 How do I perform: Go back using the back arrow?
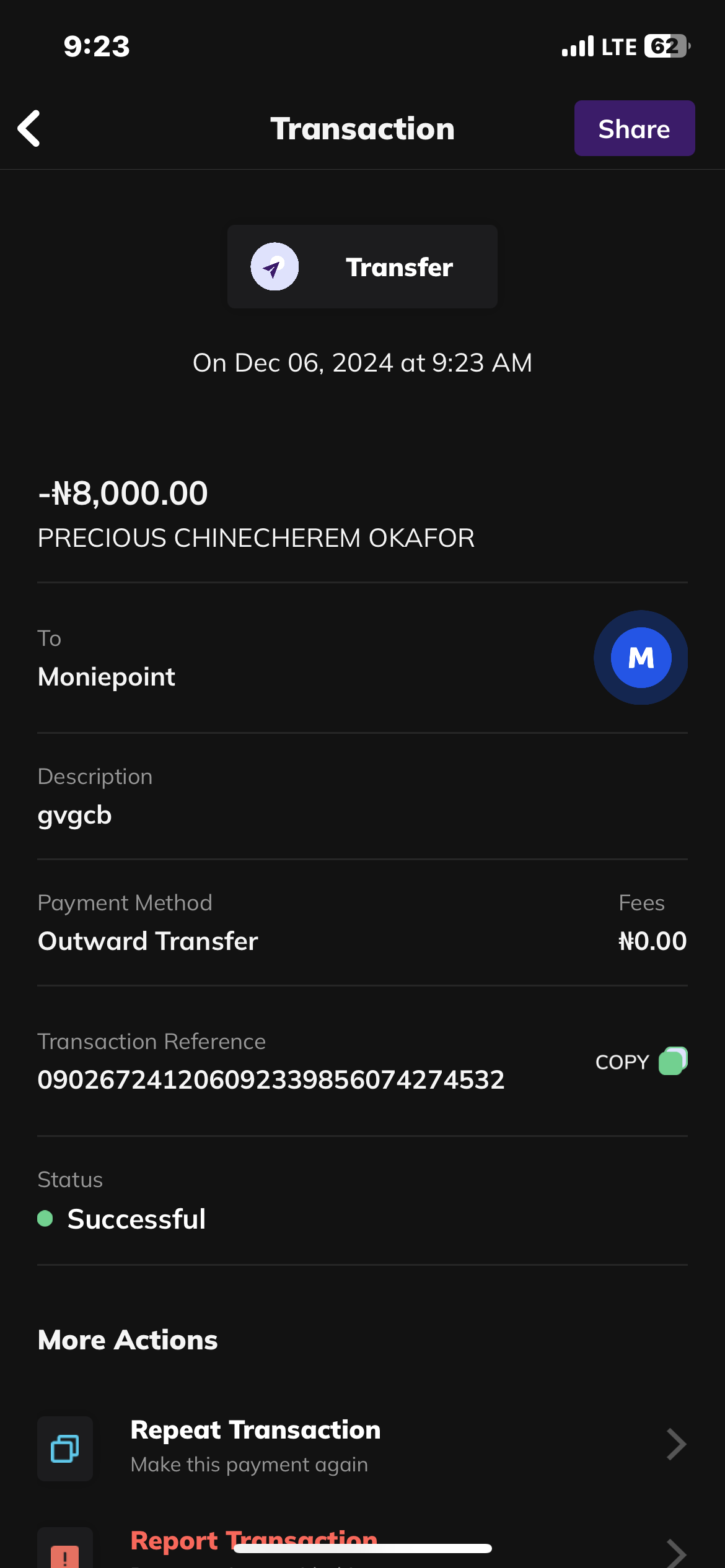coord(29,129)
